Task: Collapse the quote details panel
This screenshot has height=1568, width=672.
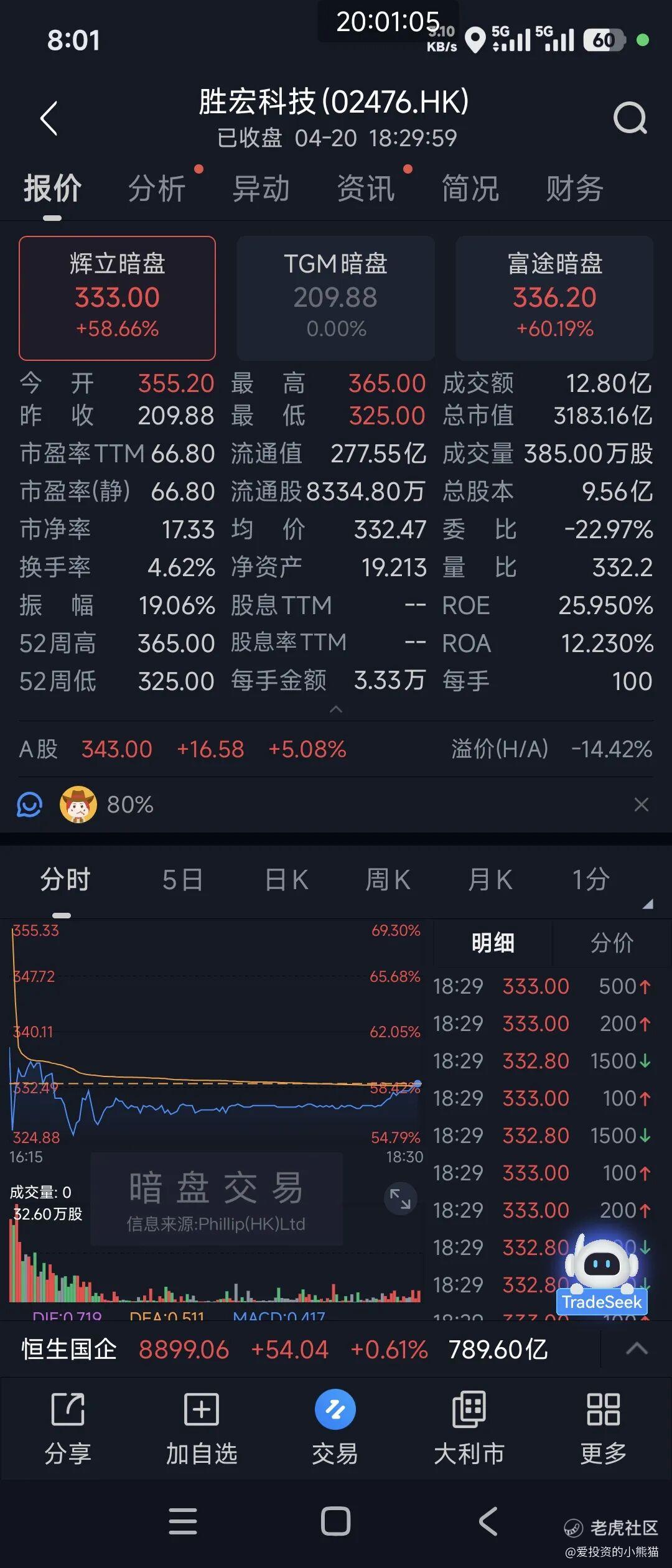Action: tap(336, 709)
